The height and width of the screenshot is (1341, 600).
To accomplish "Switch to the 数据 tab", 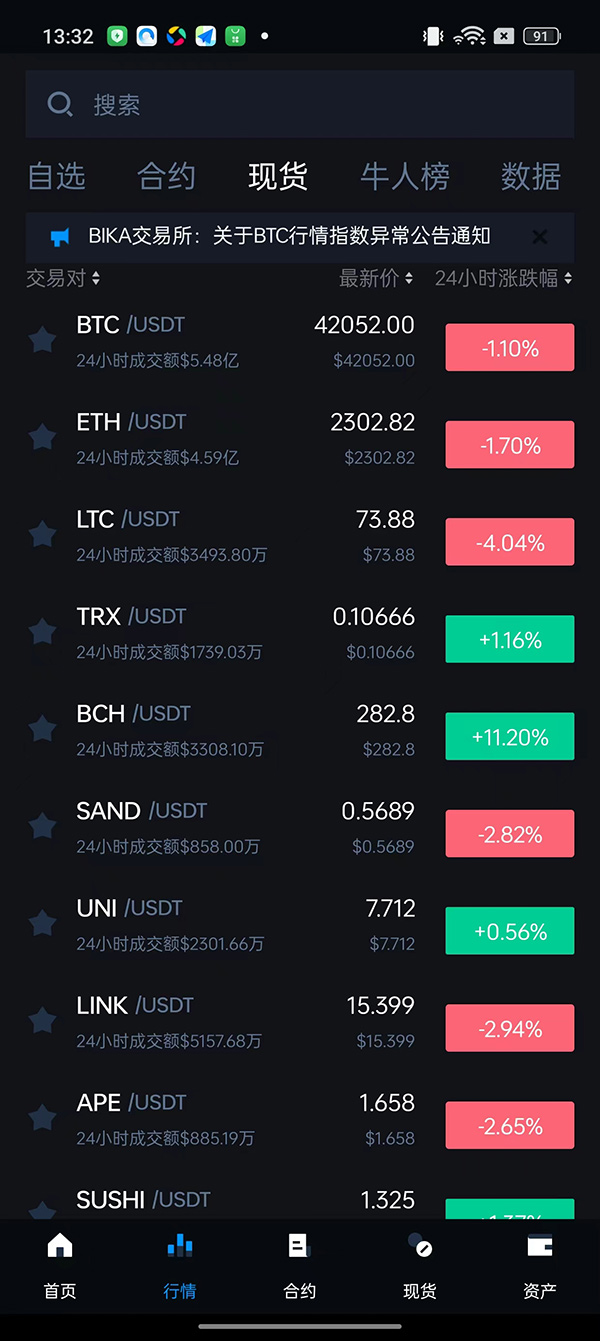I will click(x=530, y=177).
